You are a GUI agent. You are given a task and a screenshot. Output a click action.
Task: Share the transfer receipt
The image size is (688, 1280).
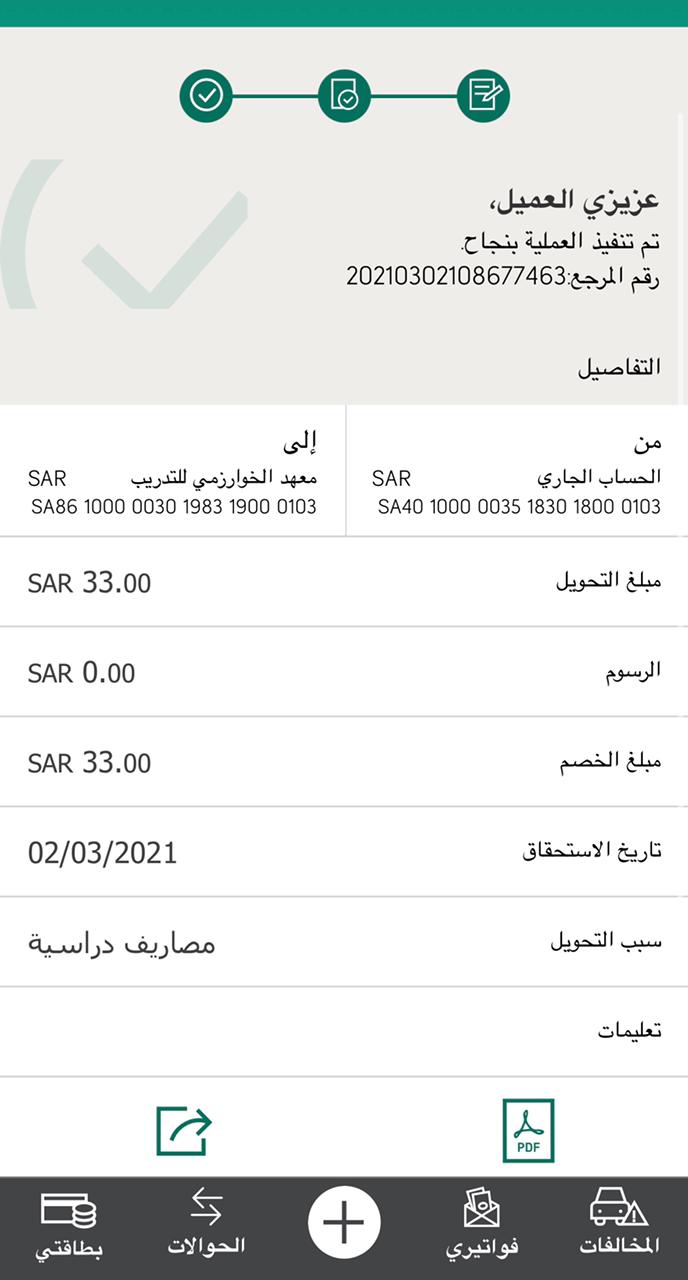click(x=184, y=1131)
